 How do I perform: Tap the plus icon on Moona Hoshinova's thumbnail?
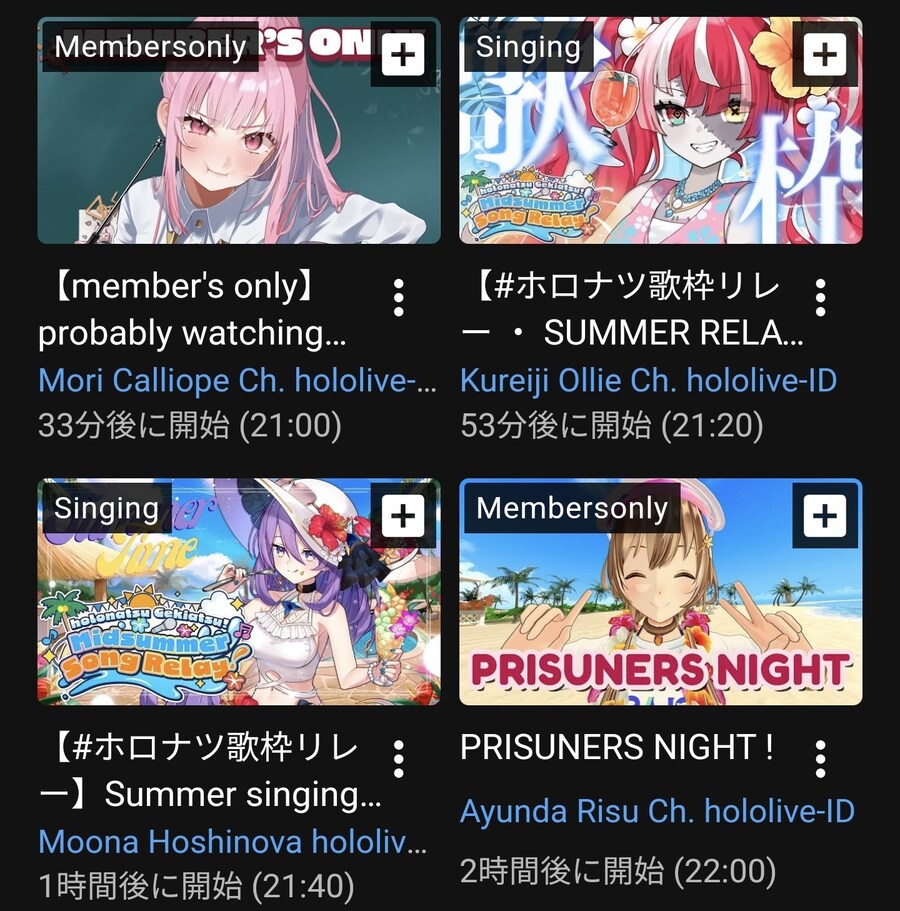[402, 515]
